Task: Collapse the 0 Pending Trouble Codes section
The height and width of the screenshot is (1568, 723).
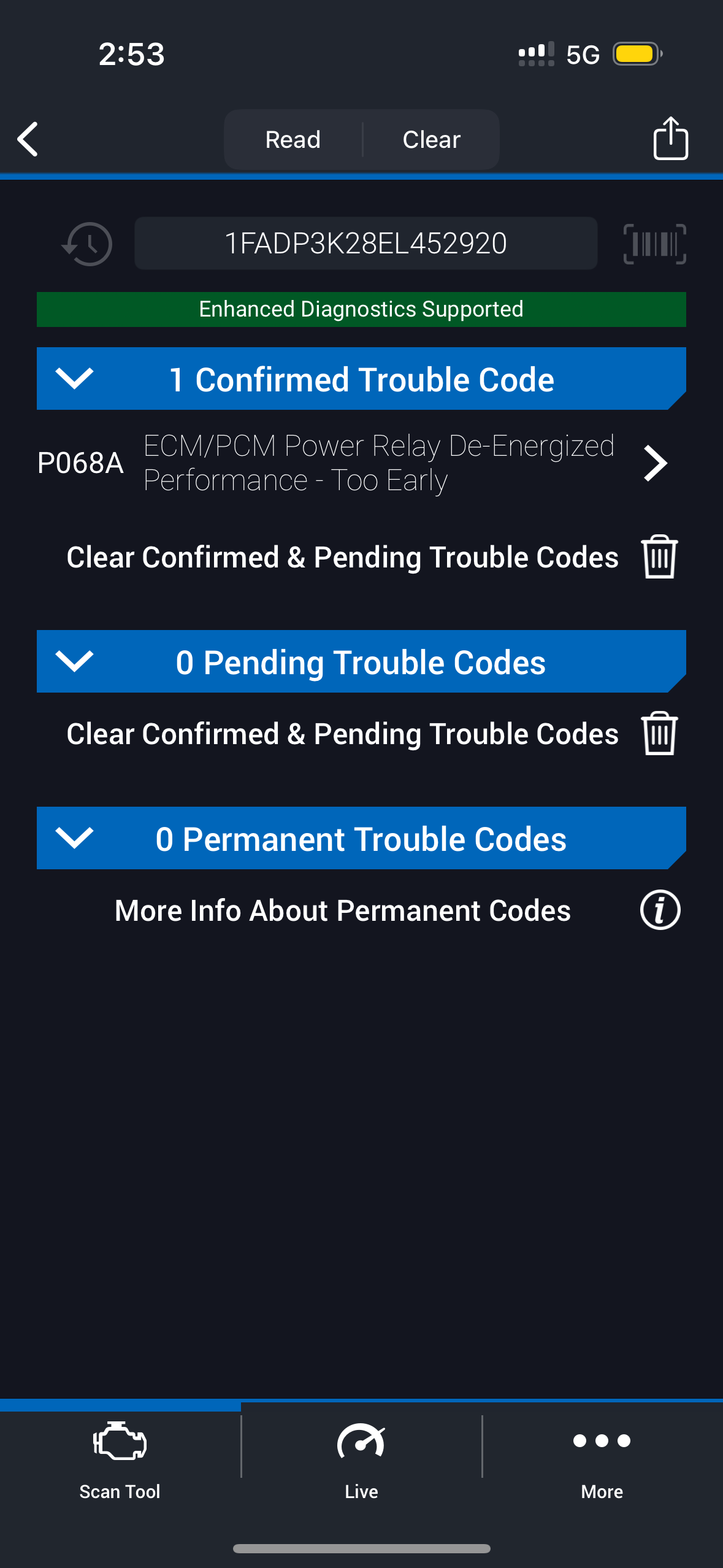Action: pos(74,661)
